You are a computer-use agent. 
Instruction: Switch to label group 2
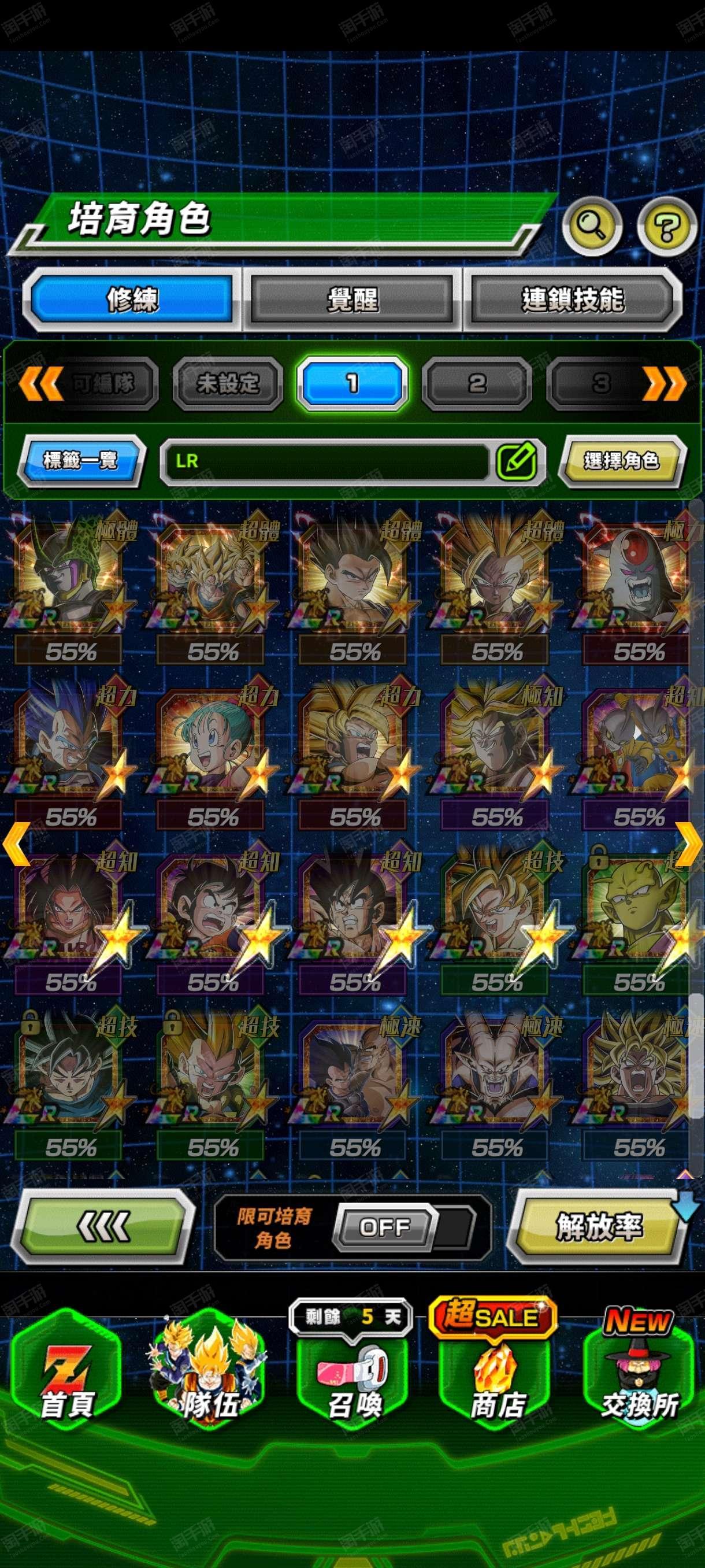[x=477, y=383]
